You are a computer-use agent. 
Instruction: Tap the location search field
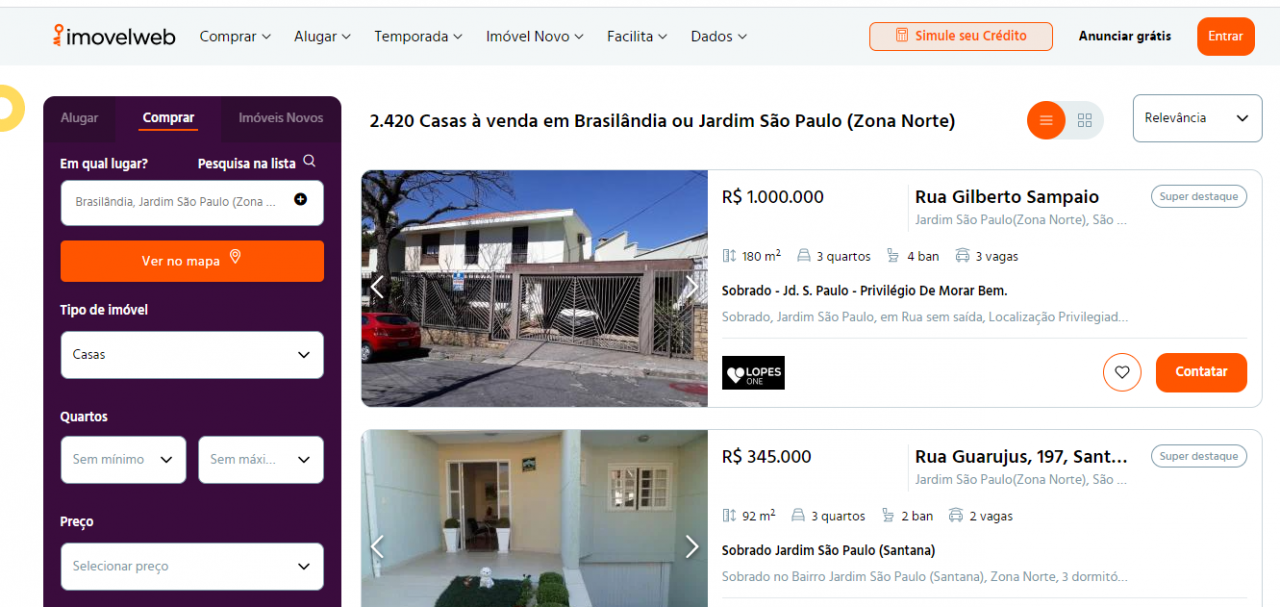[x=178, y=202]
